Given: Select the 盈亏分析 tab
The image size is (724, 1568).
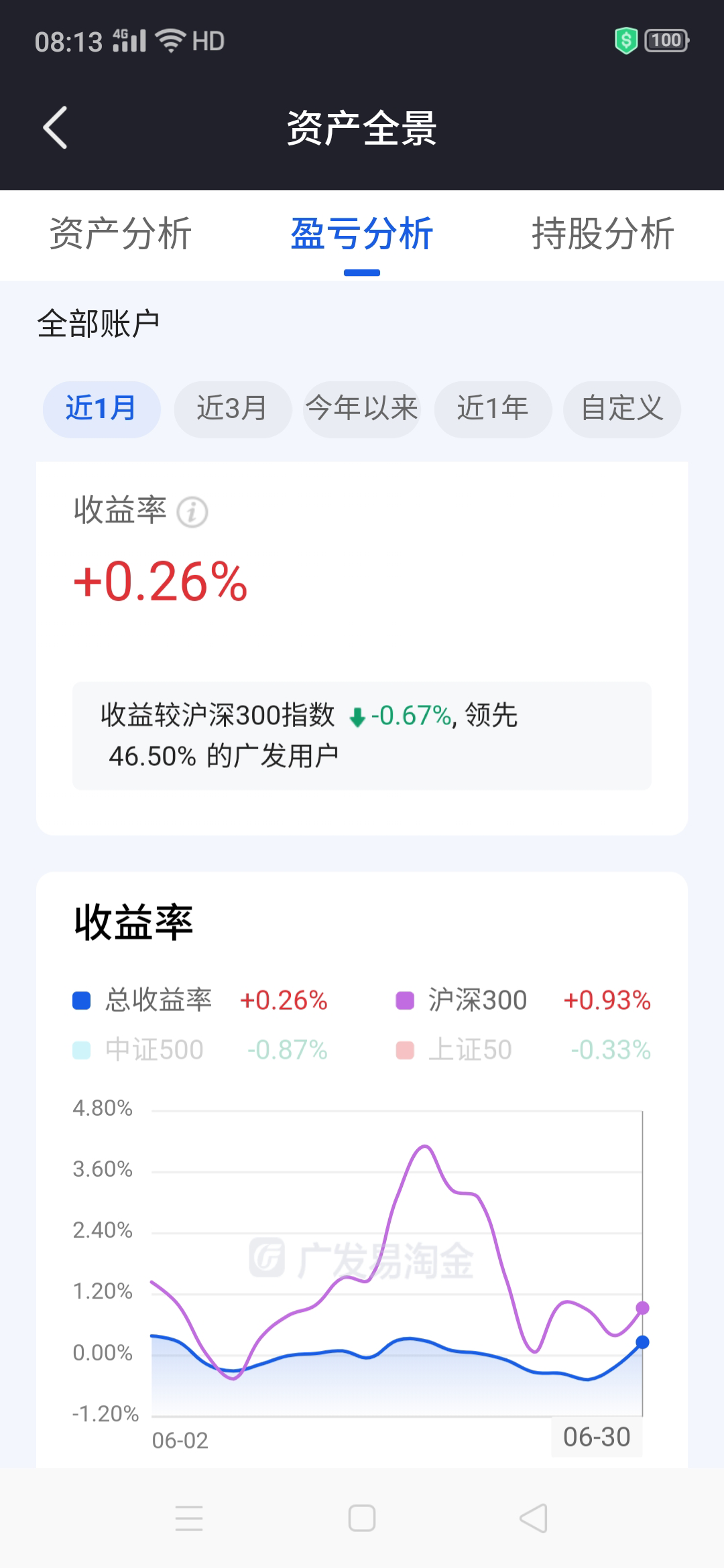Looking at the screenshot, I should click(x=361, y=234).
